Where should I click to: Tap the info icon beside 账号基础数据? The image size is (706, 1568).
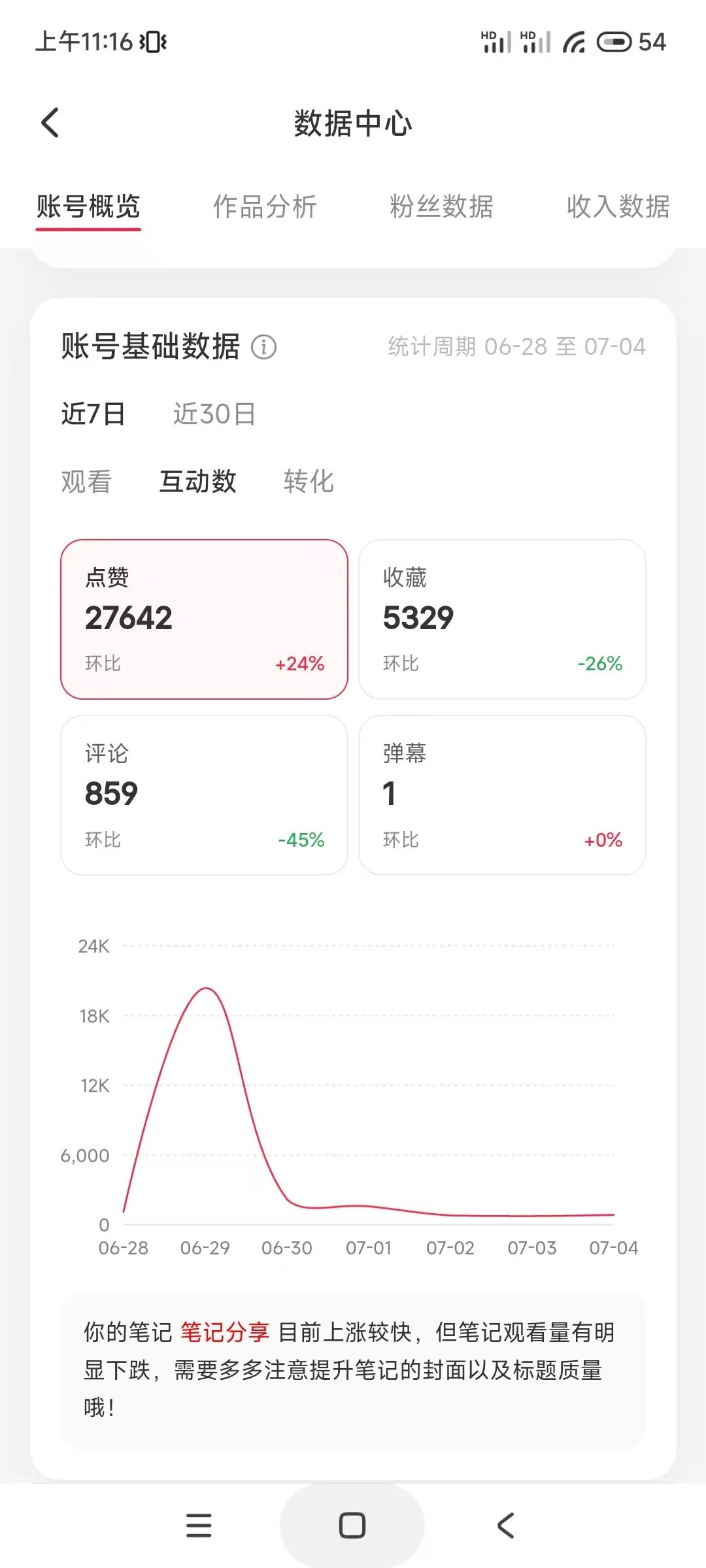pos(264,347)
